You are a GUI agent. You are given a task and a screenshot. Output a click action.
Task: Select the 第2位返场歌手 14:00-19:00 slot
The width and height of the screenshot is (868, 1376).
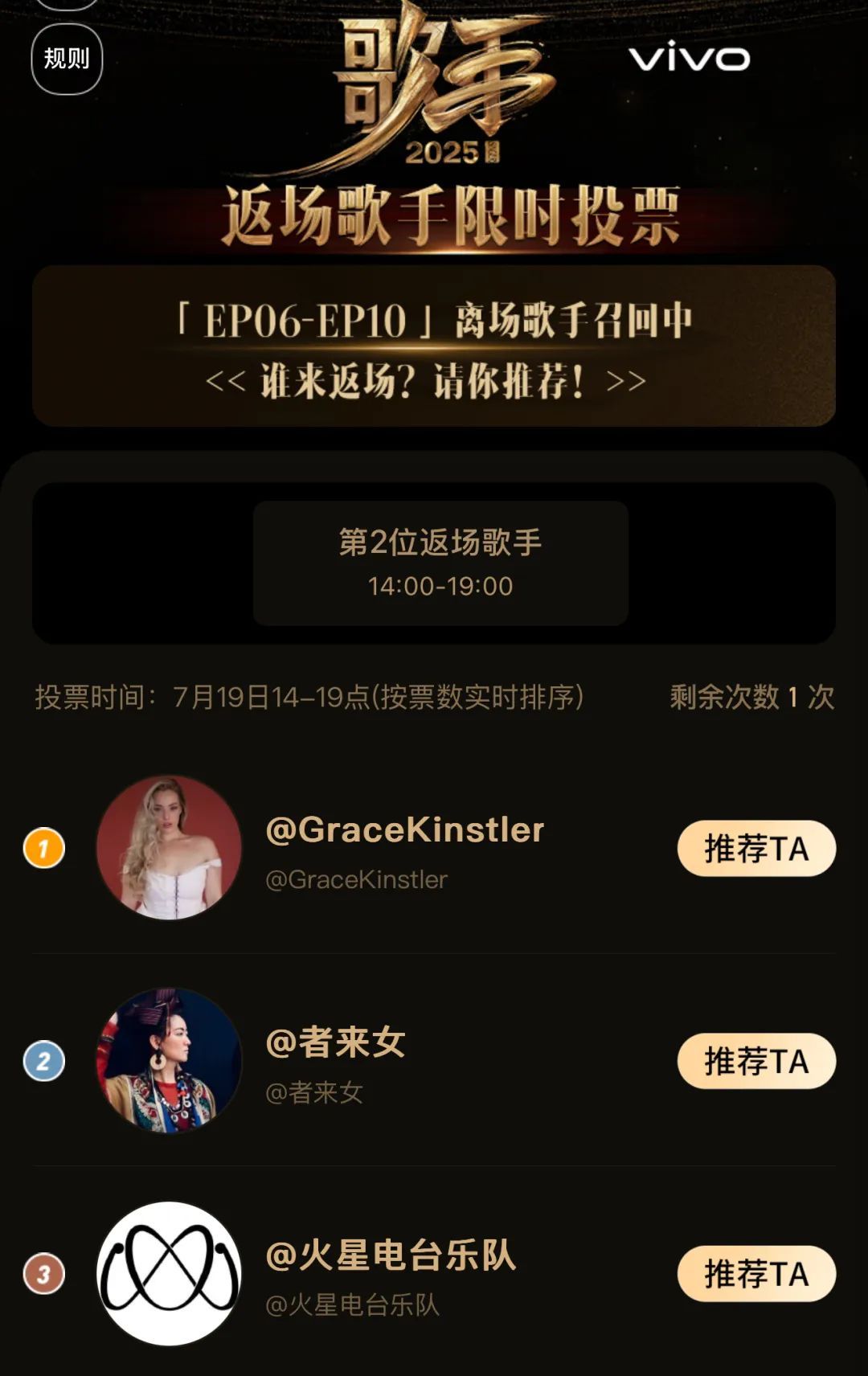coord(440,563)
